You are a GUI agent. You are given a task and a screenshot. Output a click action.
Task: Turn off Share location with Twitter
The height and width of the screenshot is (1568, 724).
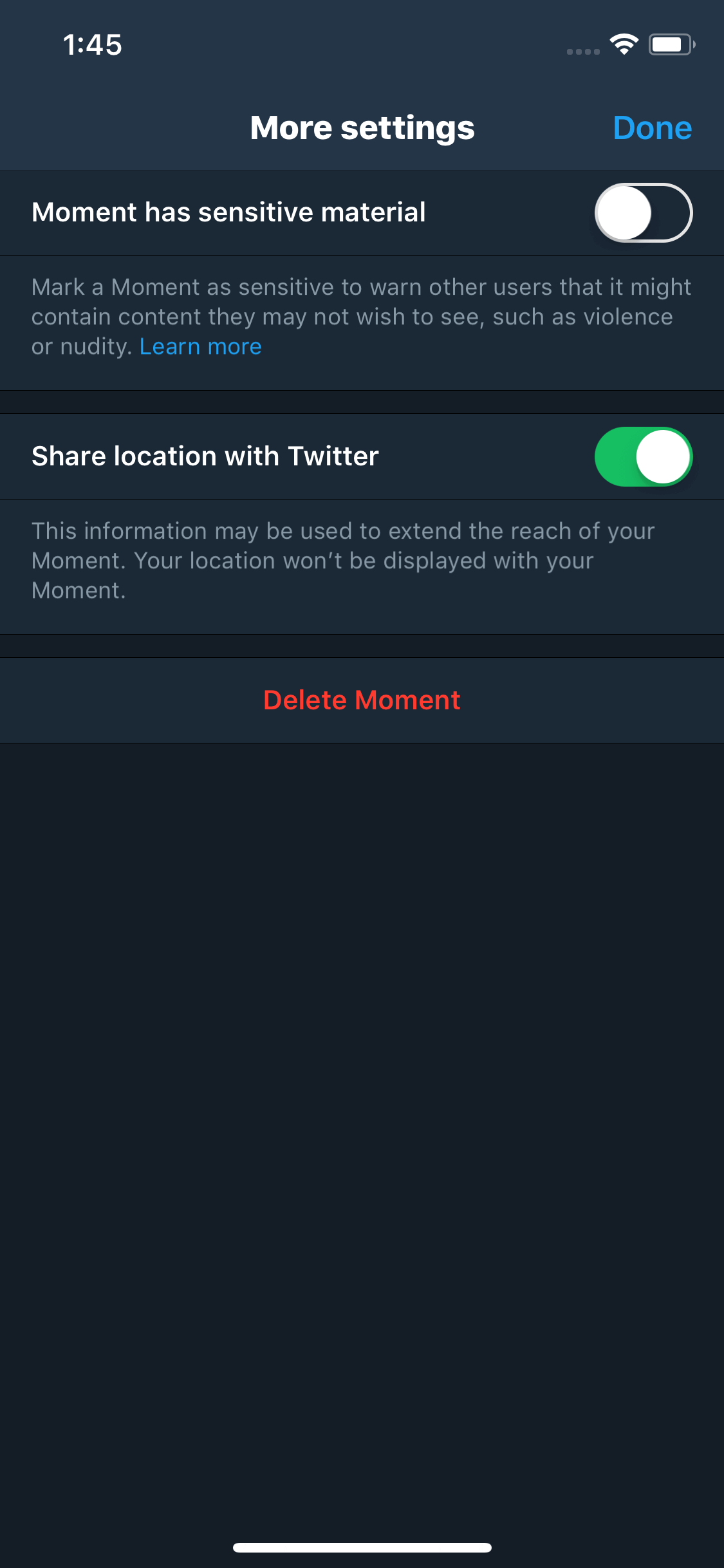pos(643,456)
